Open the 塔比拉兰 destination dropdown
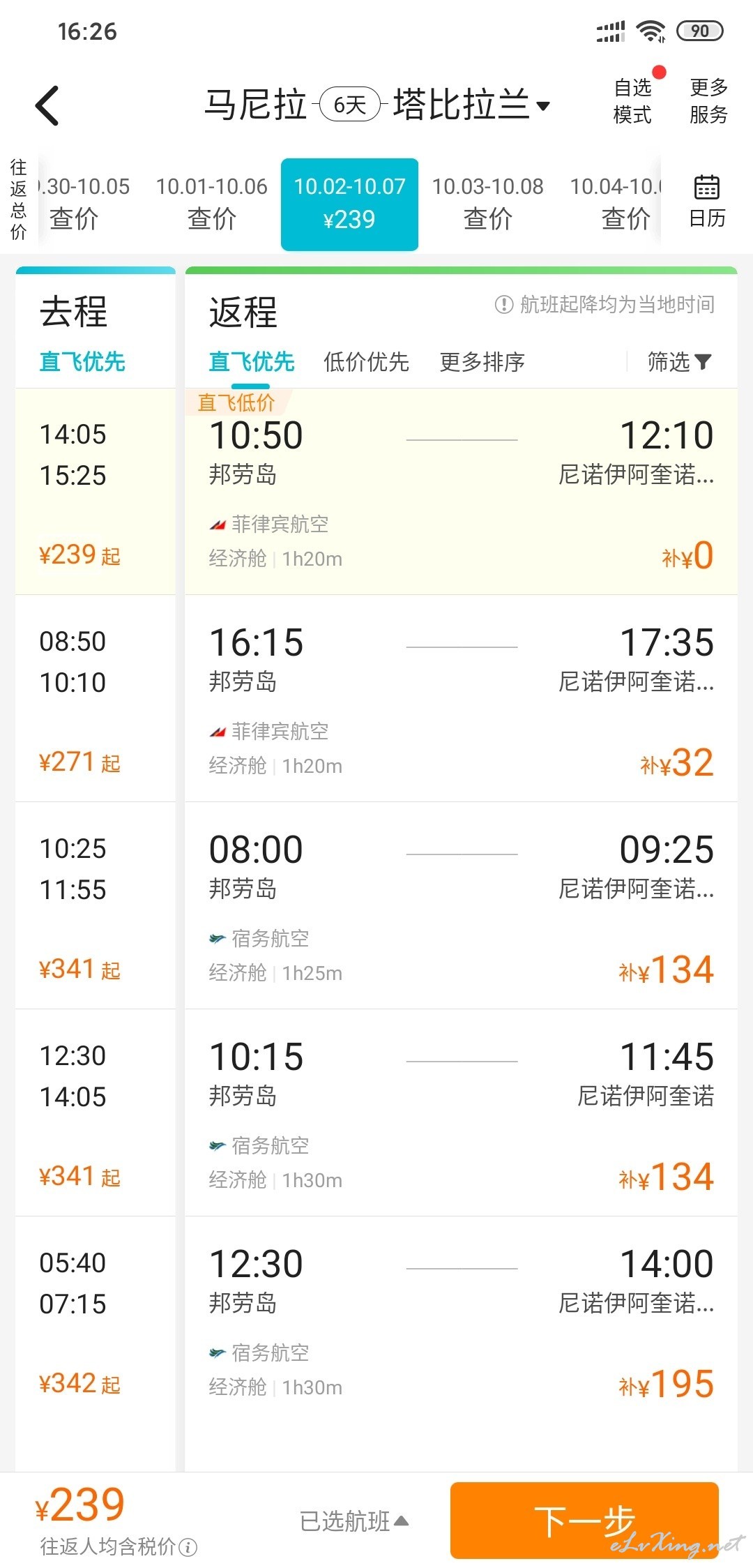The image size is (753, 1568). pos(471,105)
